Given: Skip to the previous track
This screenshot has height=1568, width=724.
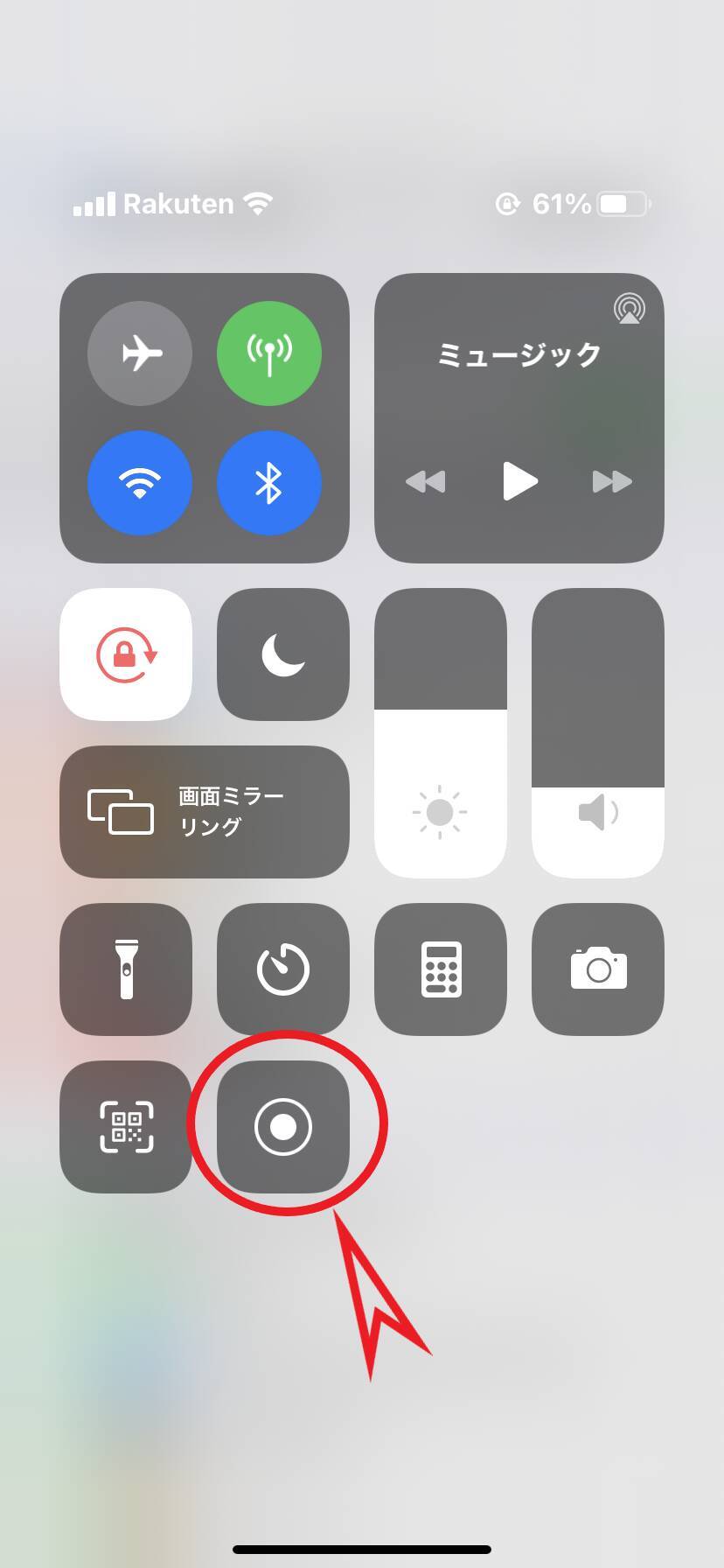Looking at the screenshot, I should coord(426,481).
